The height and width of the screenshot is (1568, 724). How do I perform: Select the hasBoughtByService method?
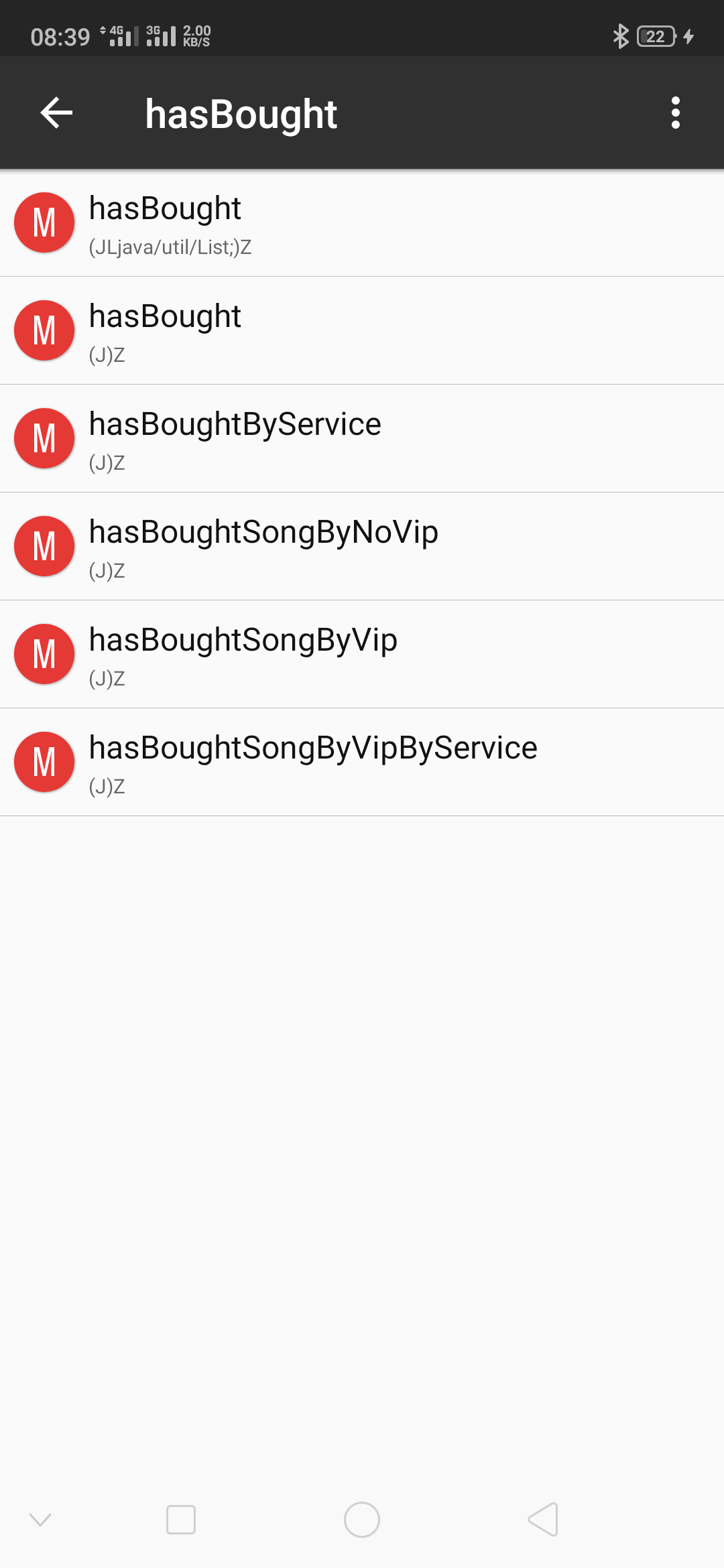pos(362,439)
